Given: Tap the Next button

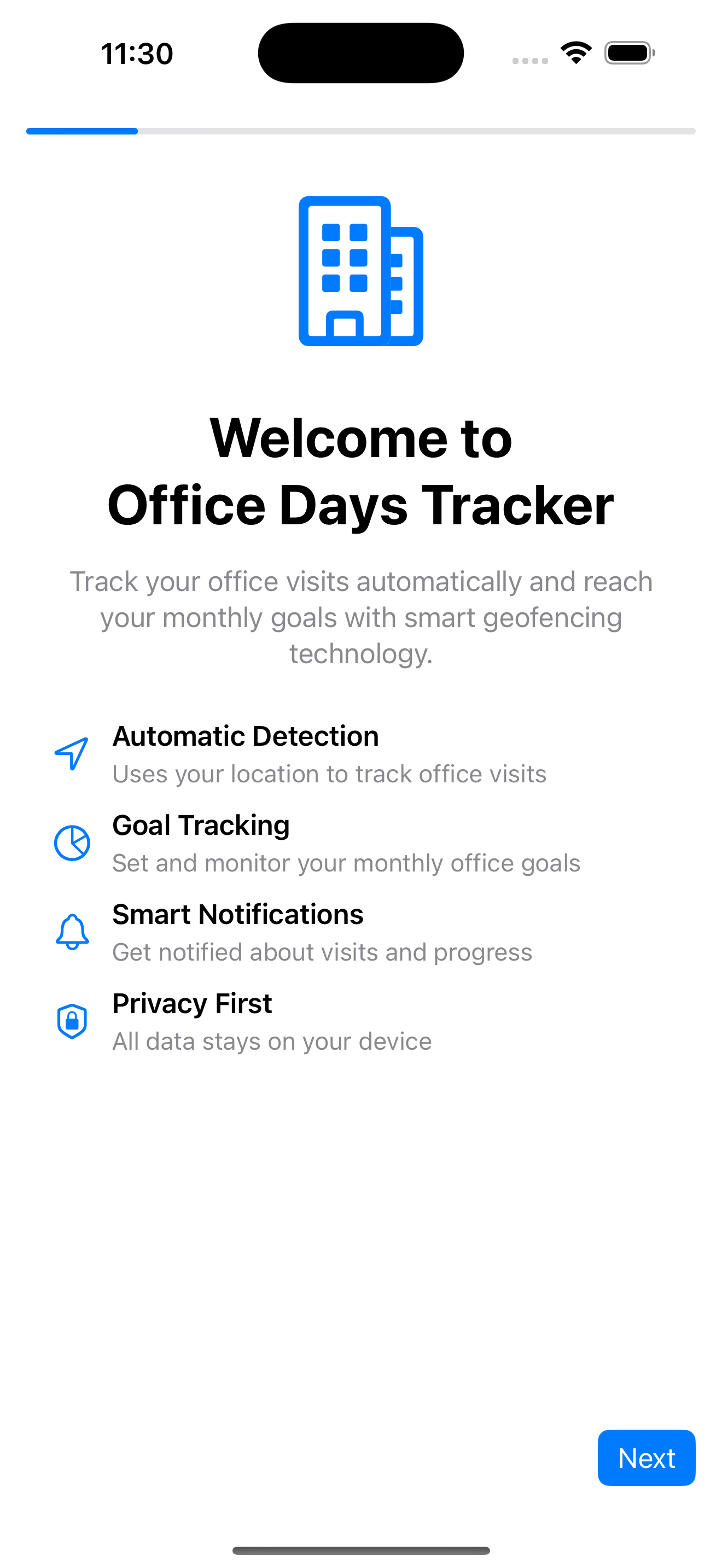Looking at the screenshot, I should pyautogui.click(x=647, y=1459).
